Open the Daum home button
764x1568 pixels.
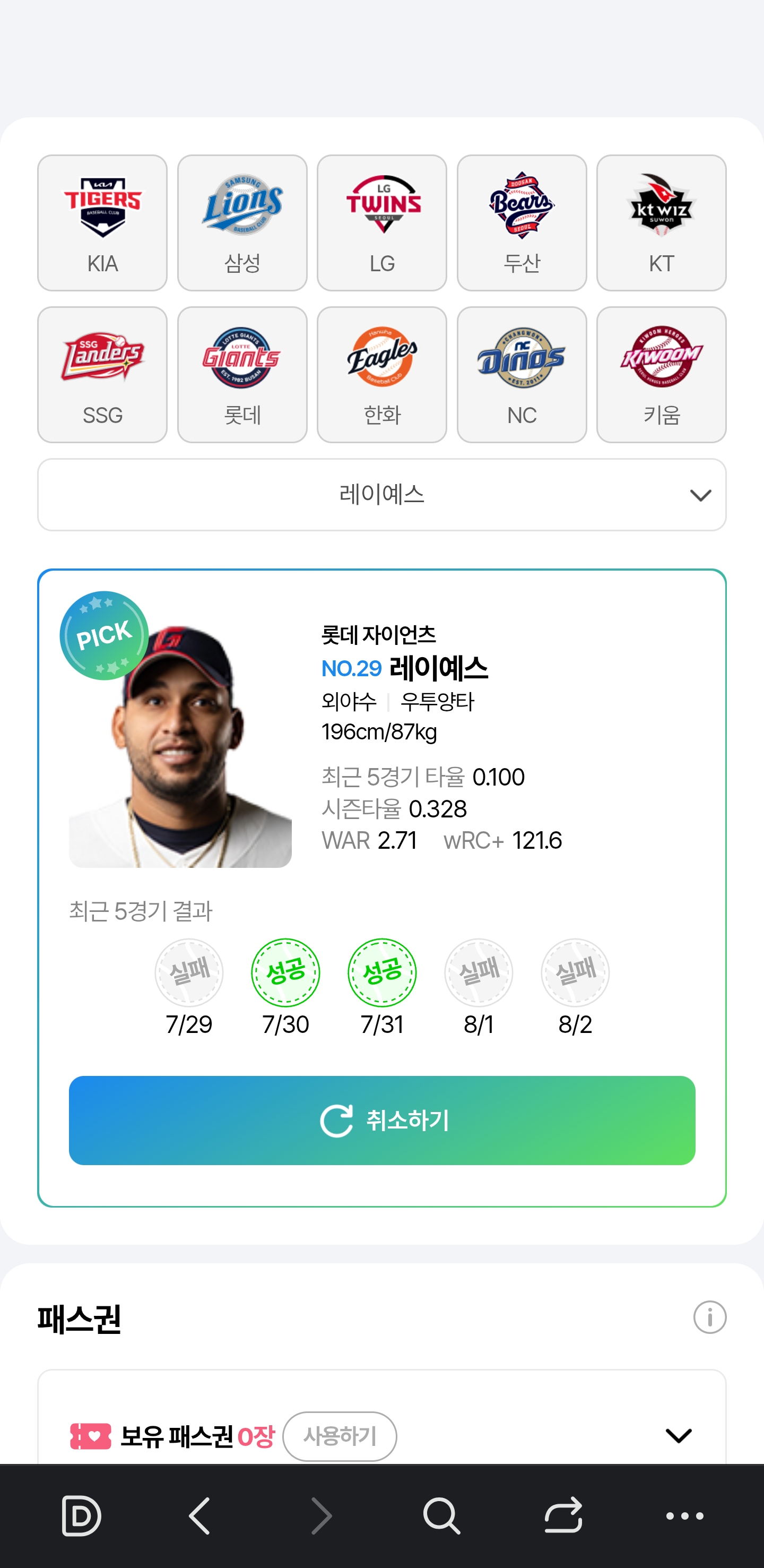(82, 1515)
